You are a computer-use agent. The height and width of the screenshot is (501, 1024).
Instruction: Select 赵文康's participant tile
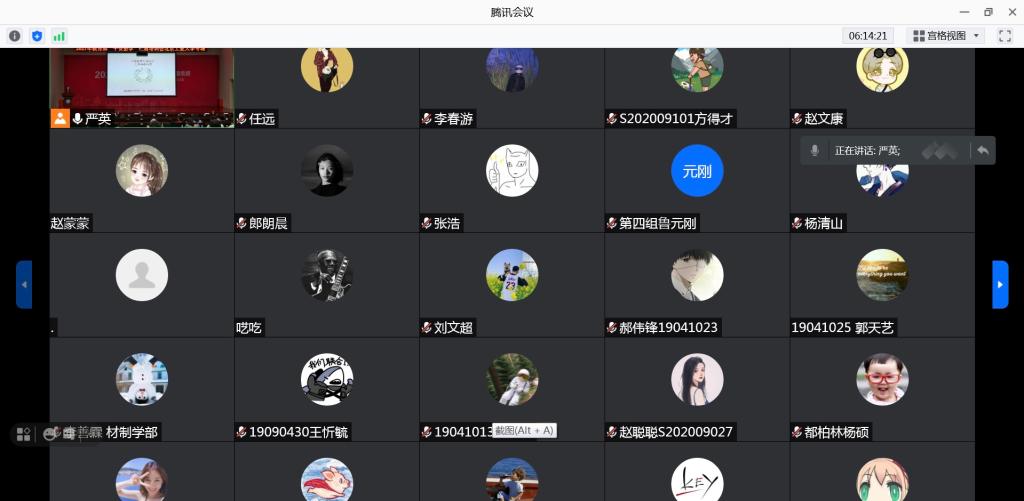click(882, 85)
